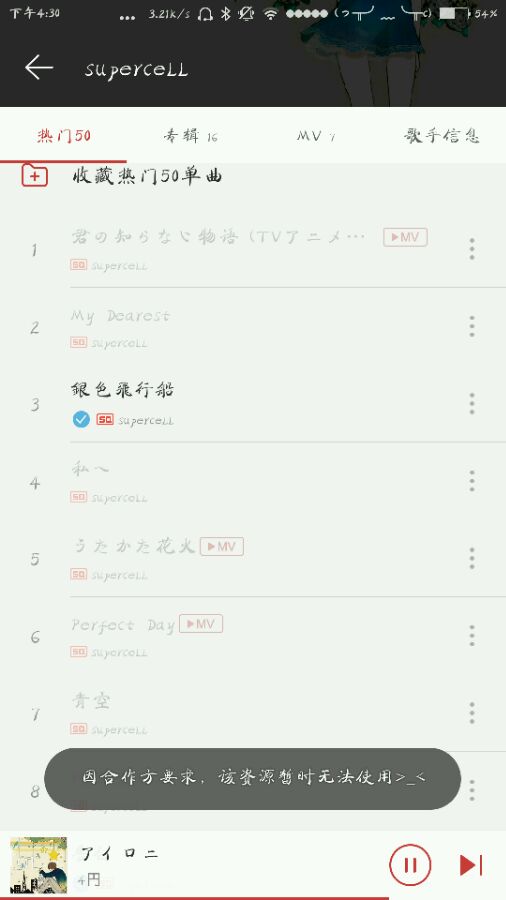The width and height of the screenshot is (506, 900).
Task: Open the more options for 銀色飛行船
Action: [x=472, y=404]
